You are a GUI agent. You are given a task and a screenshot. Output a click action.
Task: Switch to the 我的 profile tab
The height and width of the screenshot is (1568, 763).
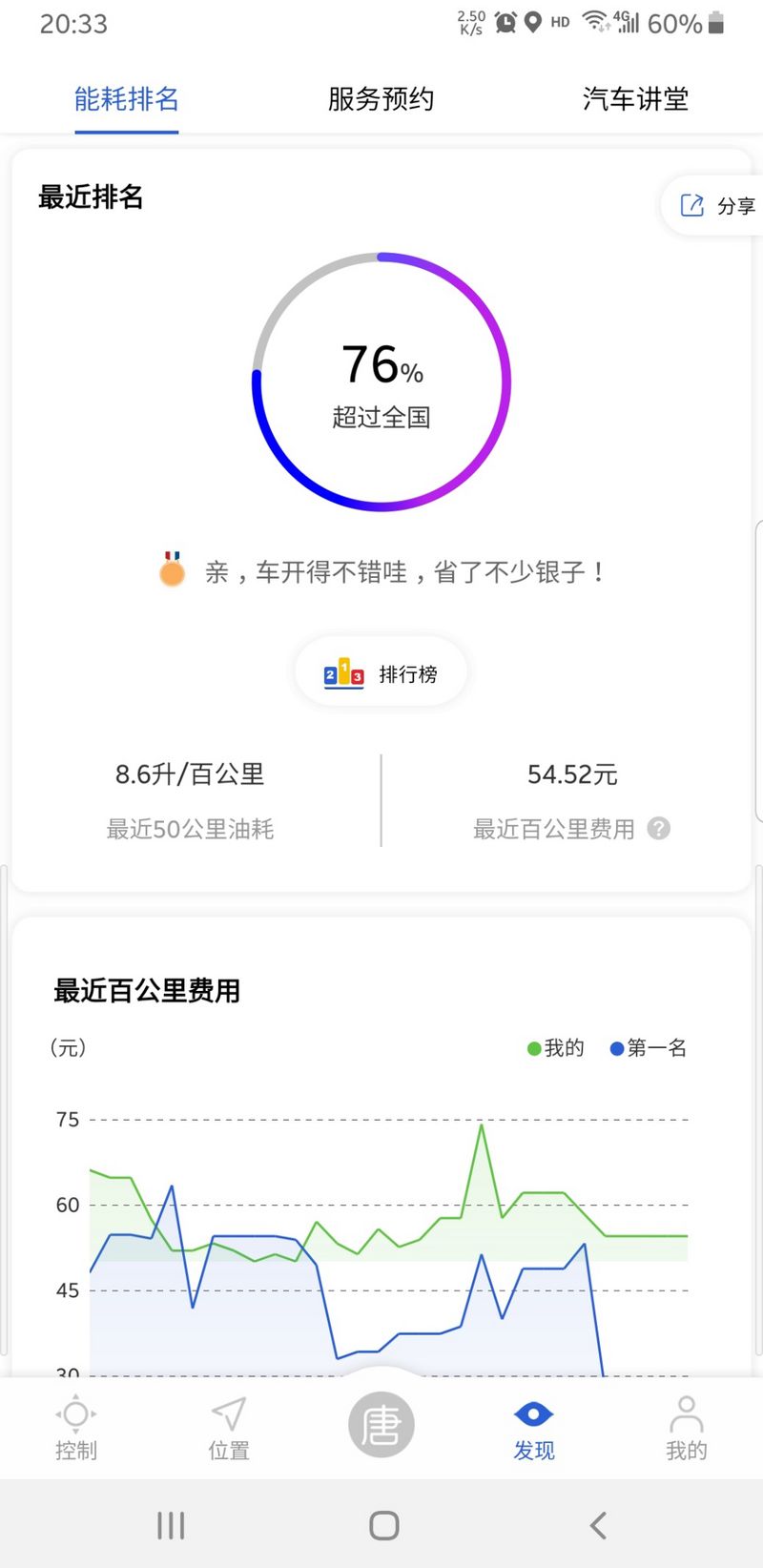click(687, 1427)
